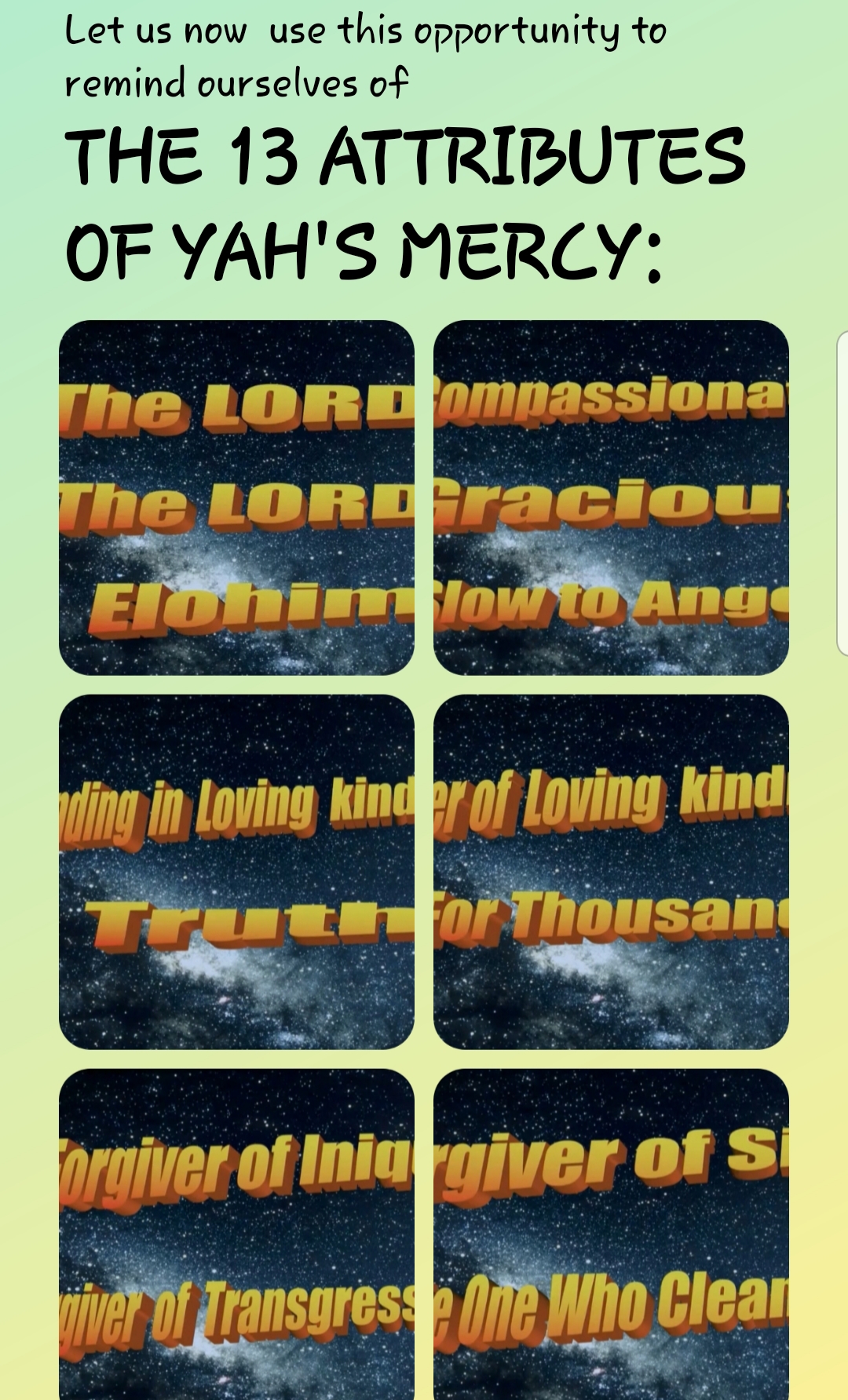
Task: Open the One Who Cleanses image
Action: click(611, 1232)
